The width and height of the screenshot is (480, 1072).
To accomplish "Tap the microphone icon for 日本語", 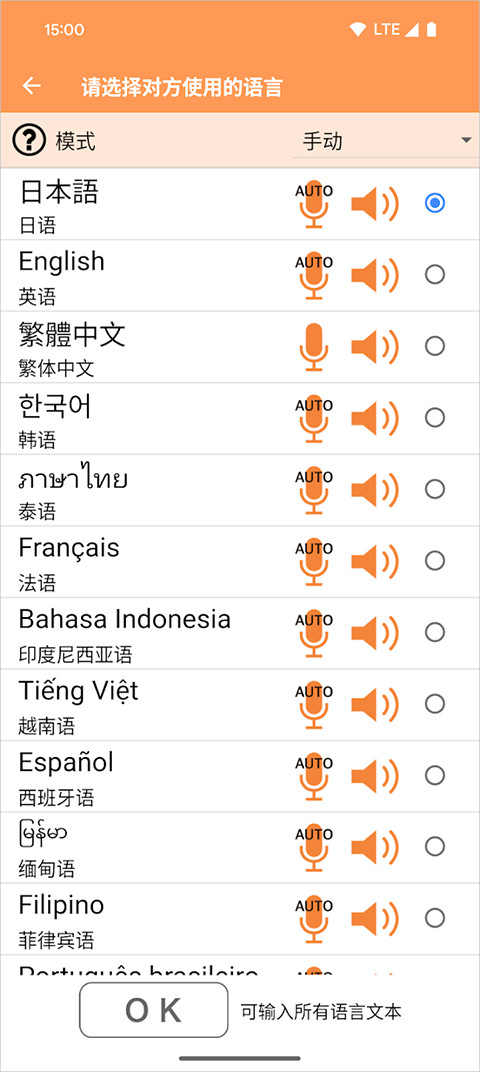I will pos(314,203).
